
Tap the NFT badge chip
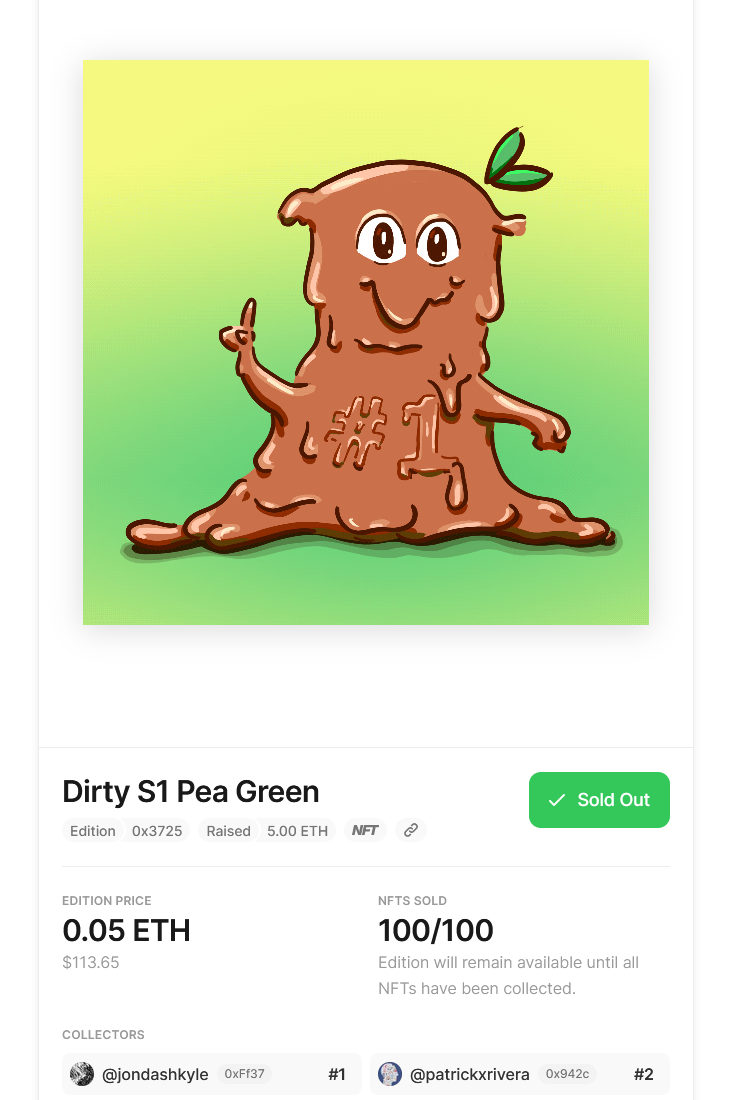point(365,831)
